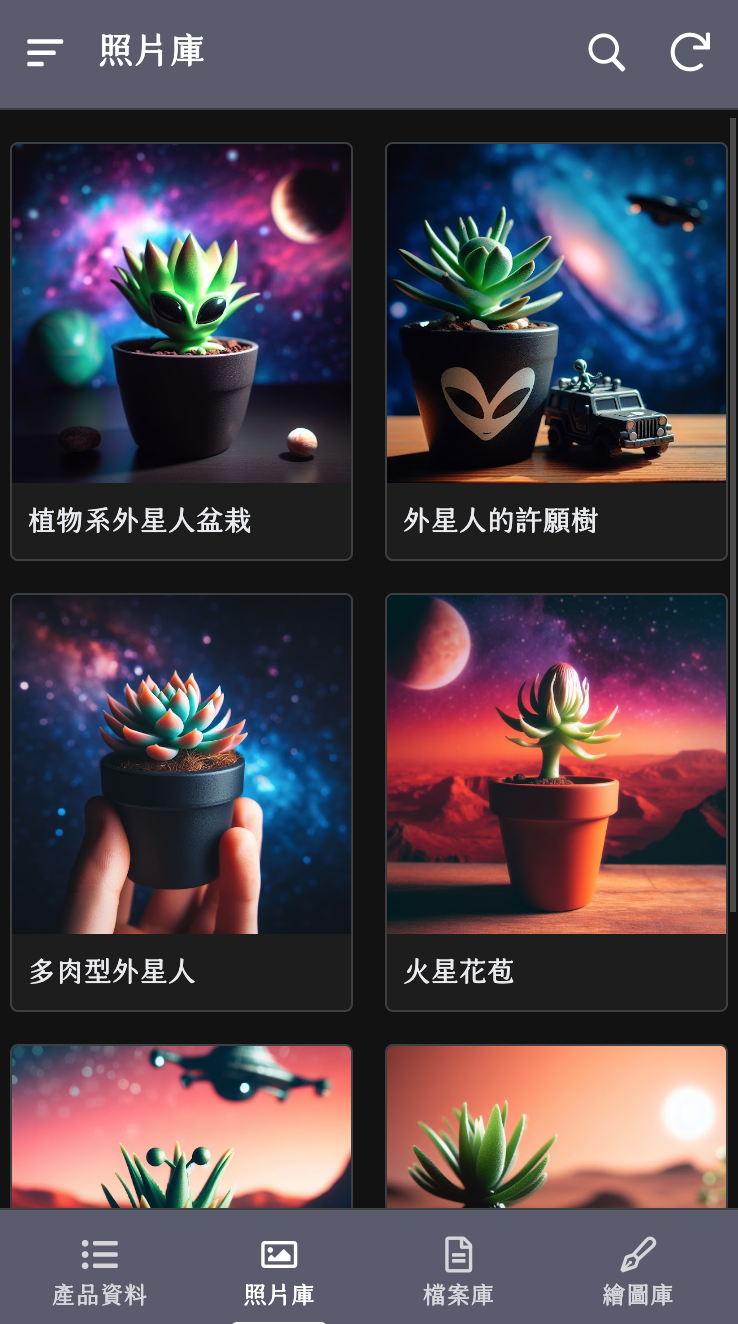Open the 外星人的許願樹 photo card

click(x=556, y=351)
